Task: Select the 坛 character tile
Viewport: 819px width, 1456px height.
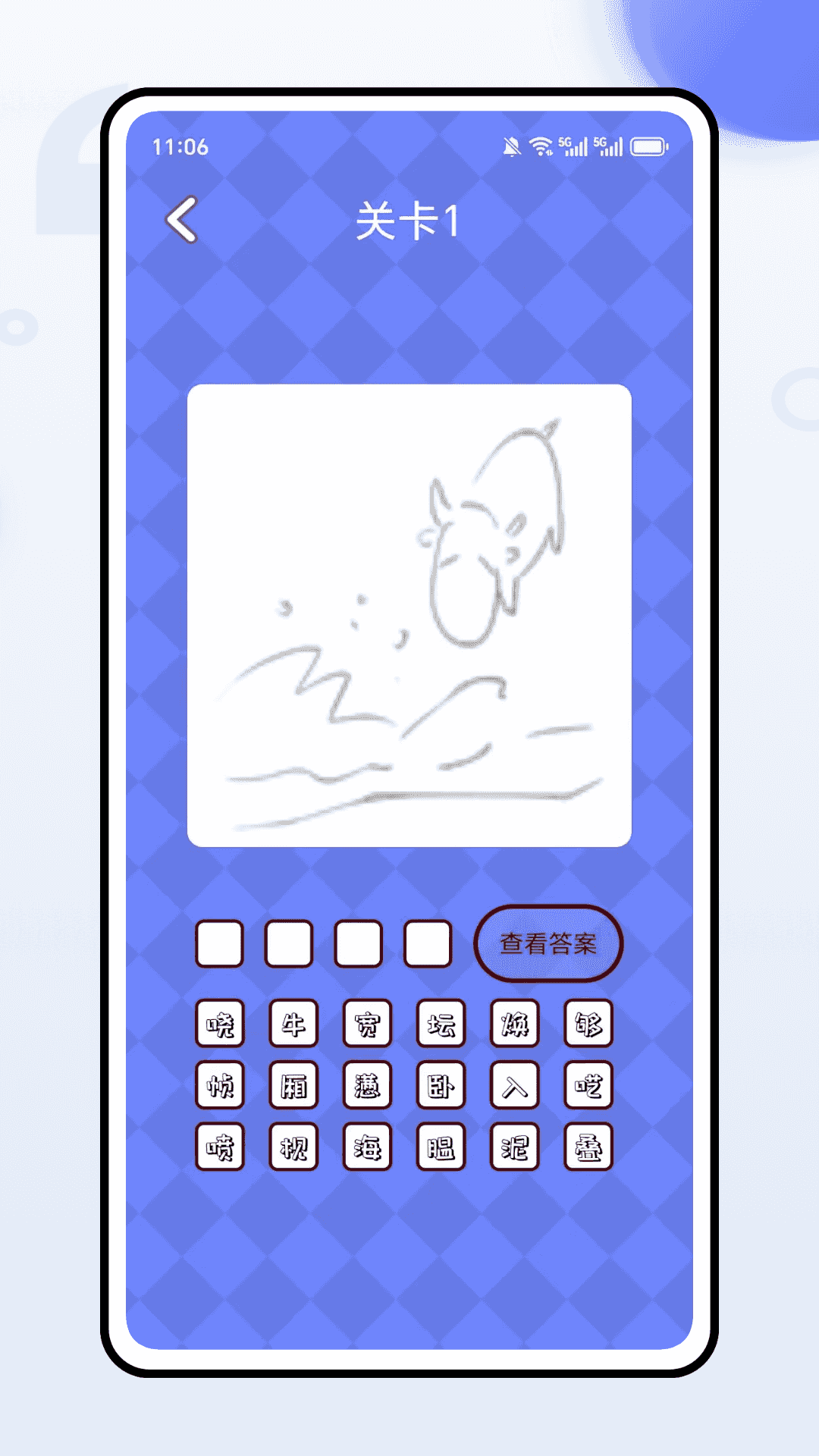Action: click(441, 1024)
